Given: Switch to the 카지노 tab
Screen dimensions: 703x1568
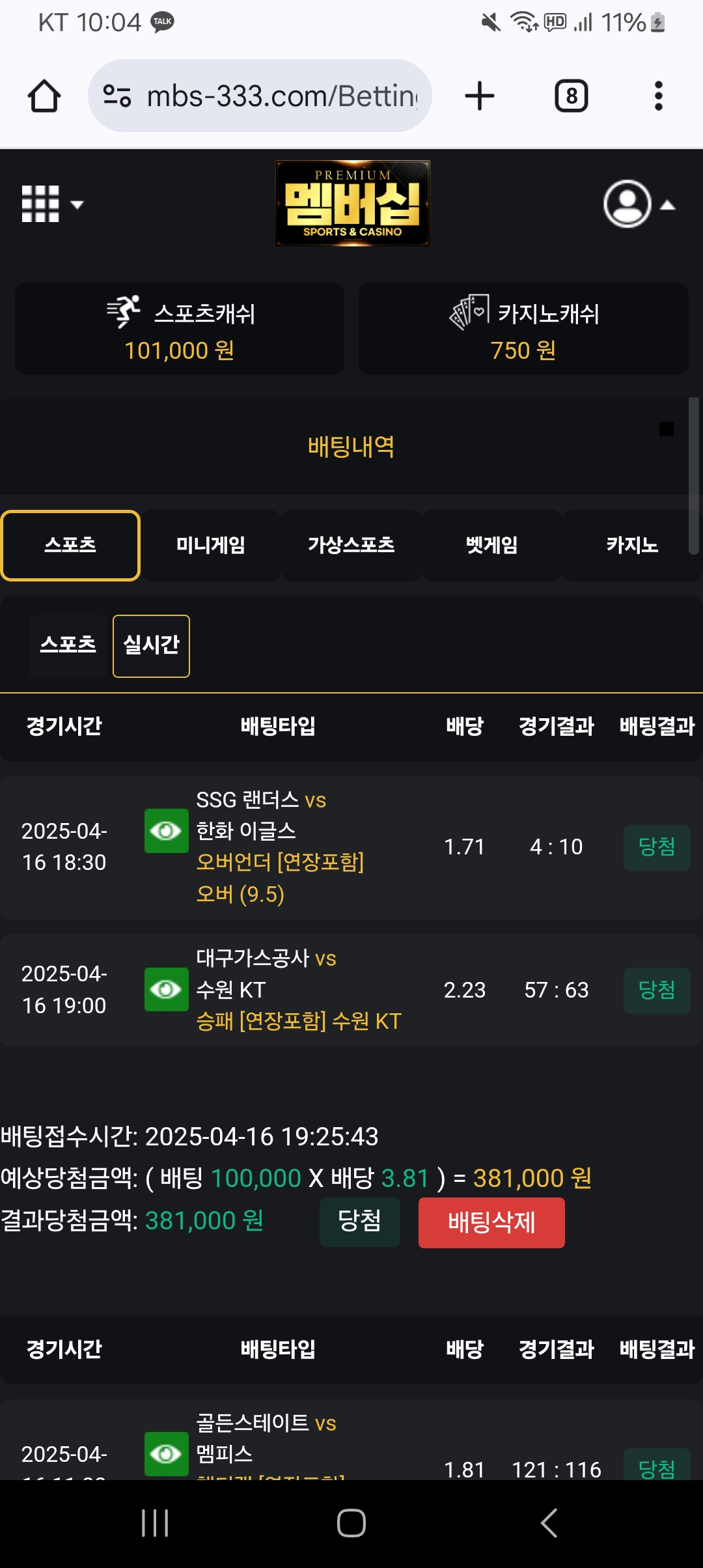Looking at the screenshot, I should [632, 545].
